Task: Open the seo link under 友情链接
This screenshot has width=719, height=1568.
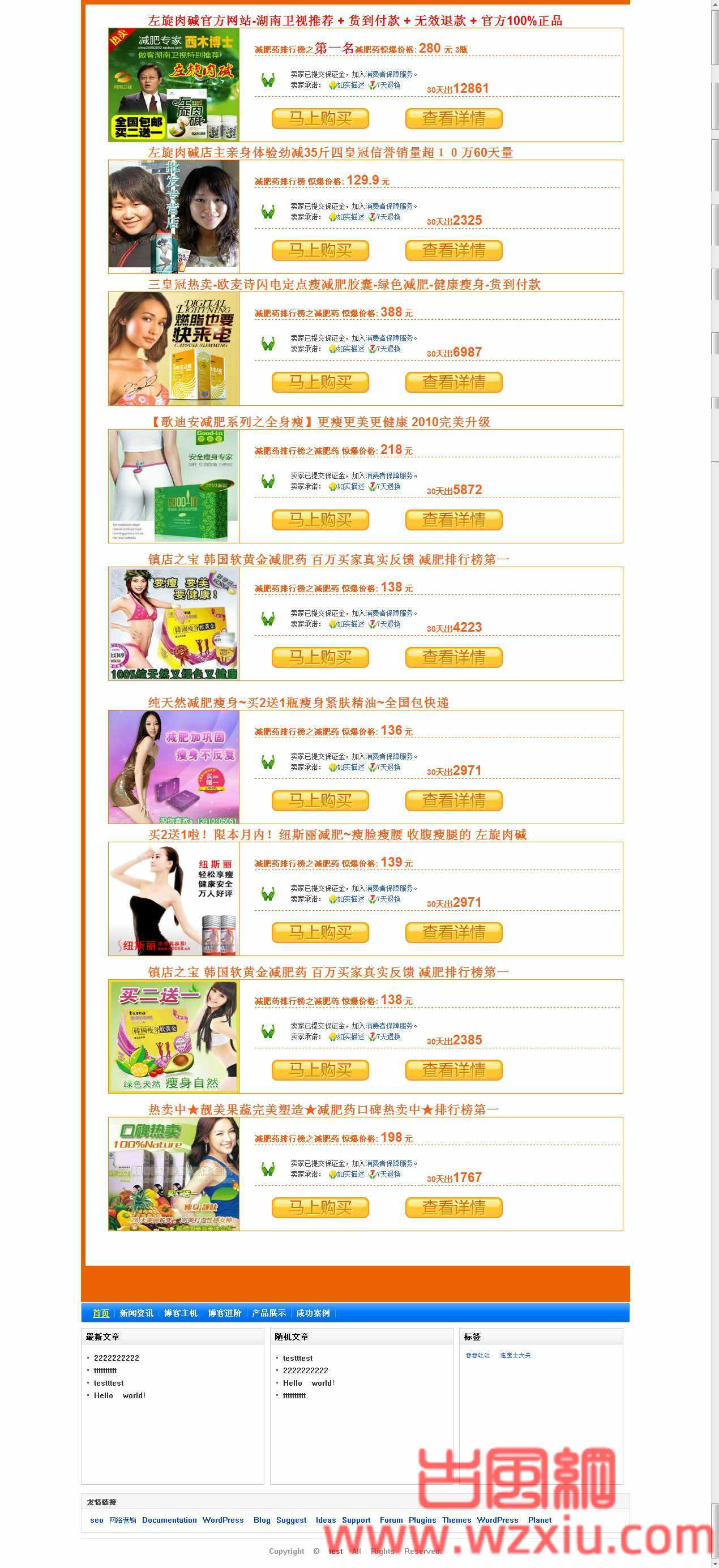Action: tap(97, 1520)
